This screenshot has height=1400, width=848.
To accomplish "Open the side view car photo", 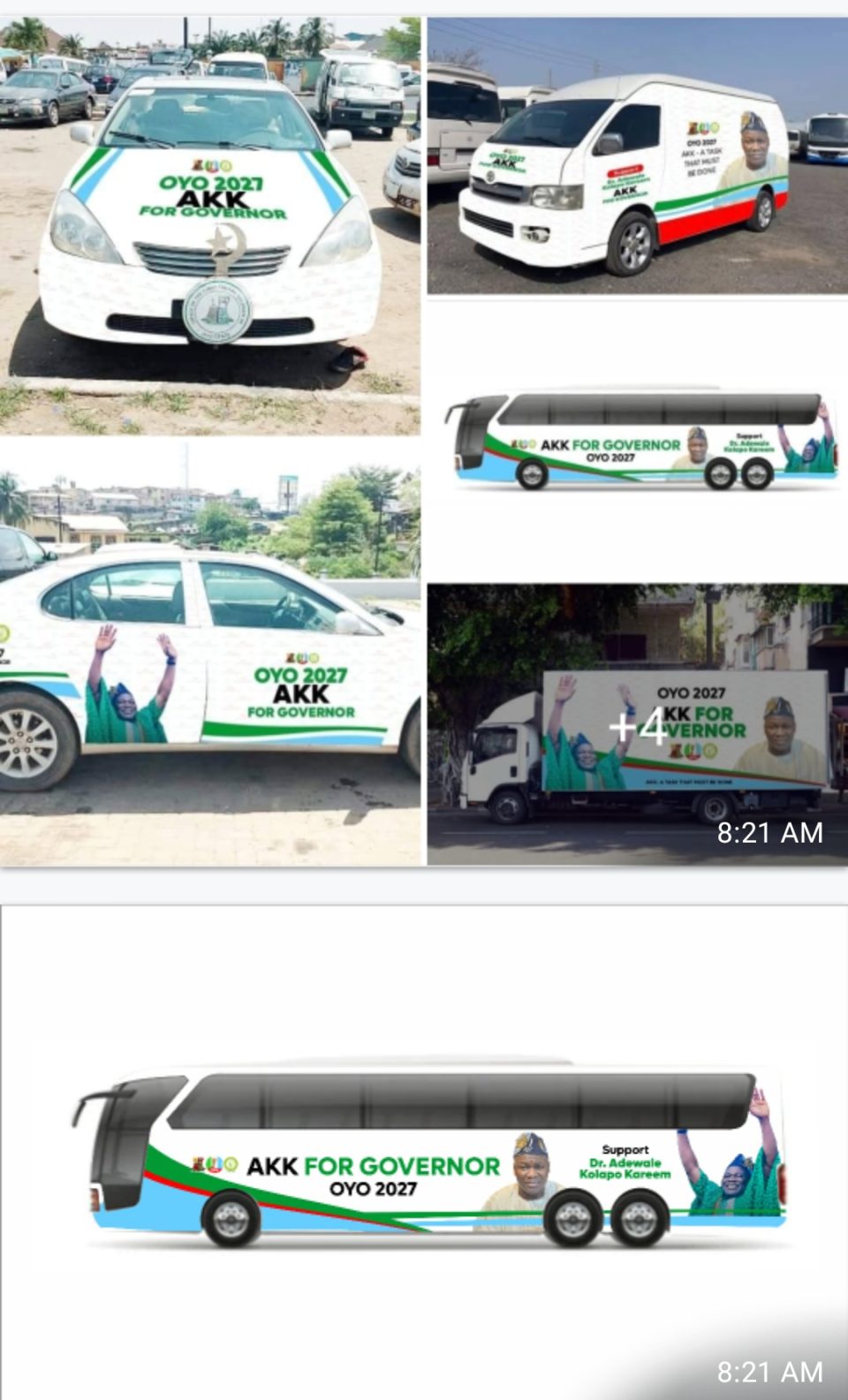I will [x=210, y=654].
